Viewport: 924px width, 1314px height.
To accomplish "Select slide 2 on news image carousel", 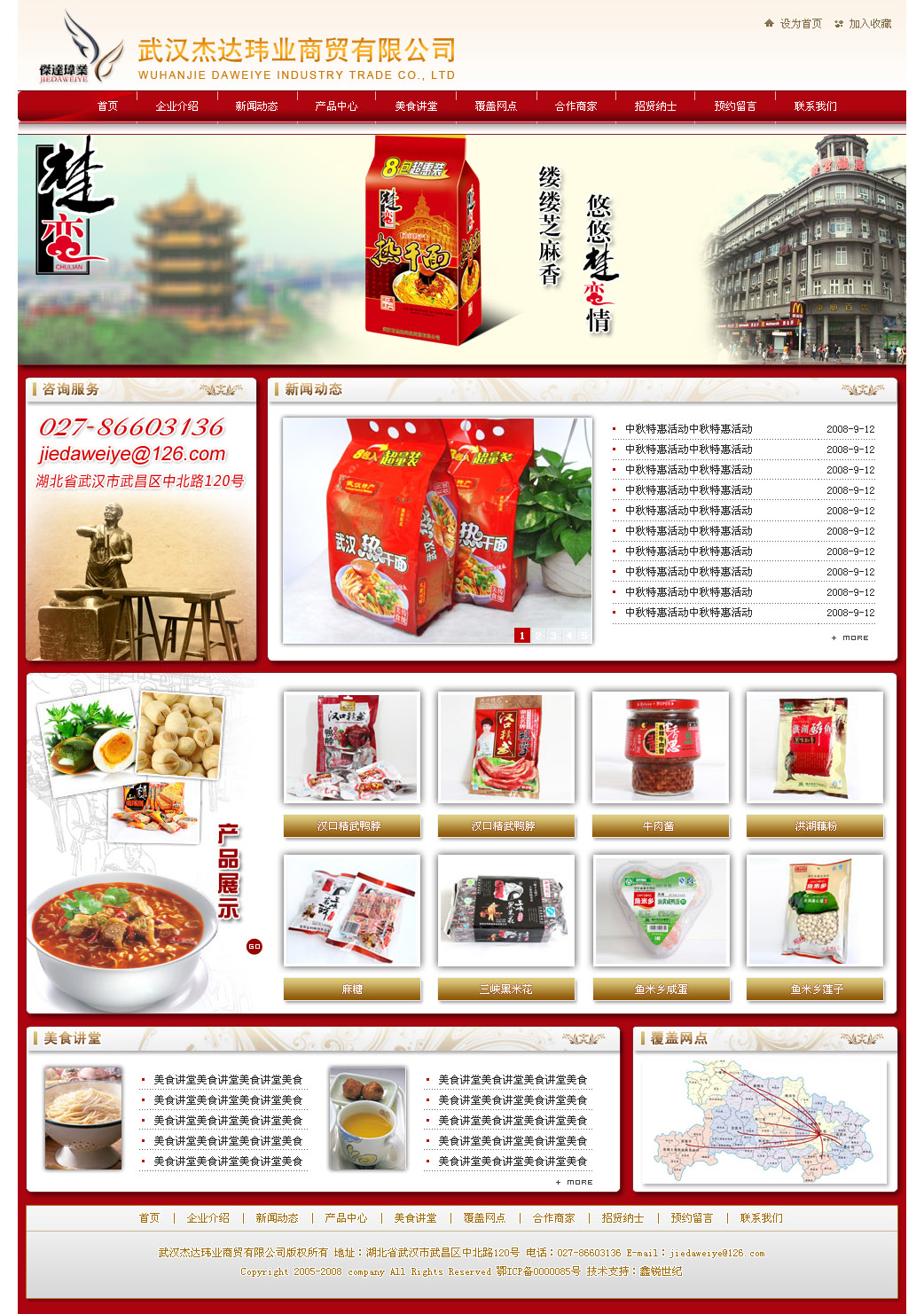I will (538, 635).
